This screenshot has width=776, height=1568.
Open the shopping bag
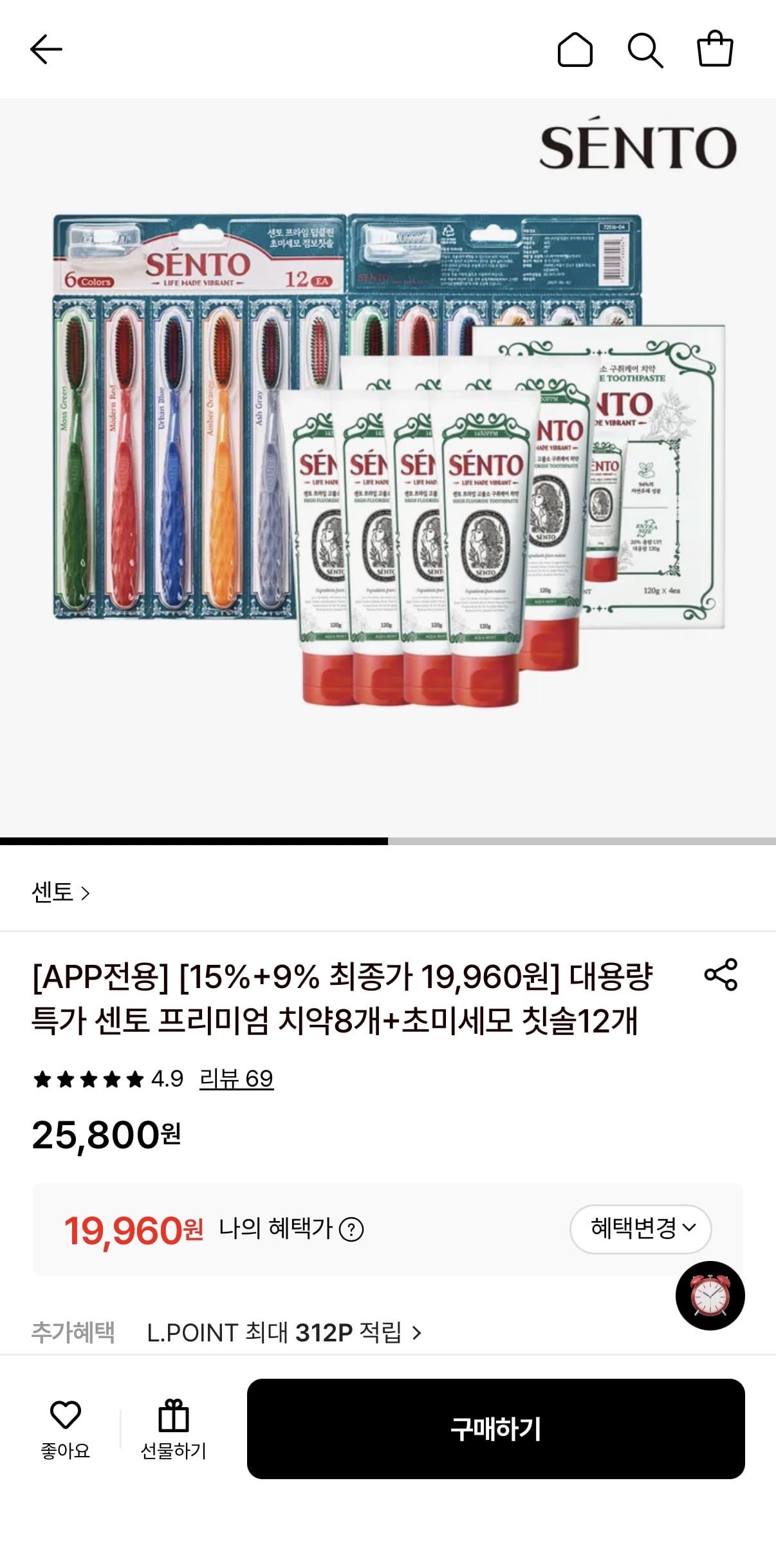(x=715, y=50)
